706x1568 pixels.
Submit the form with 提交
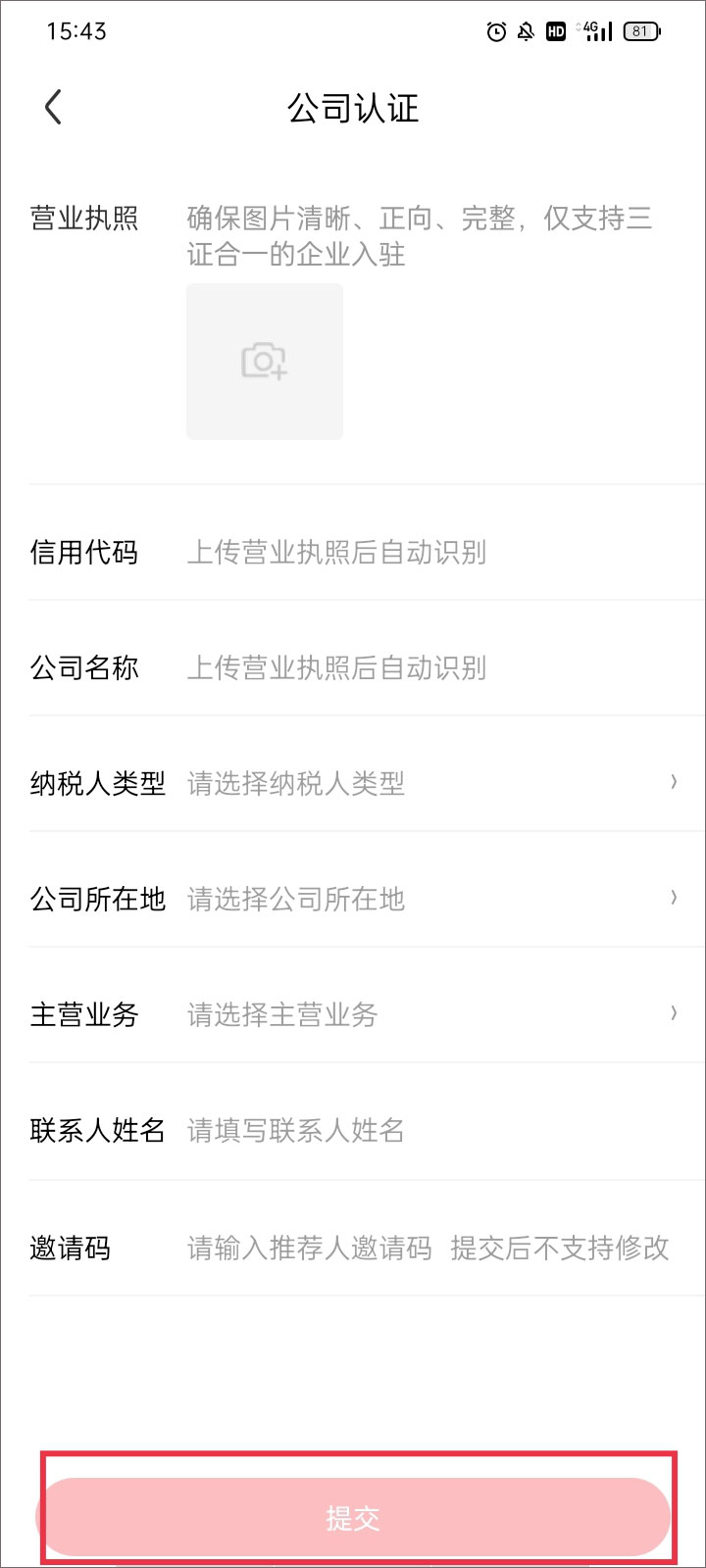pyautogui.click(x=353, y=1518)
